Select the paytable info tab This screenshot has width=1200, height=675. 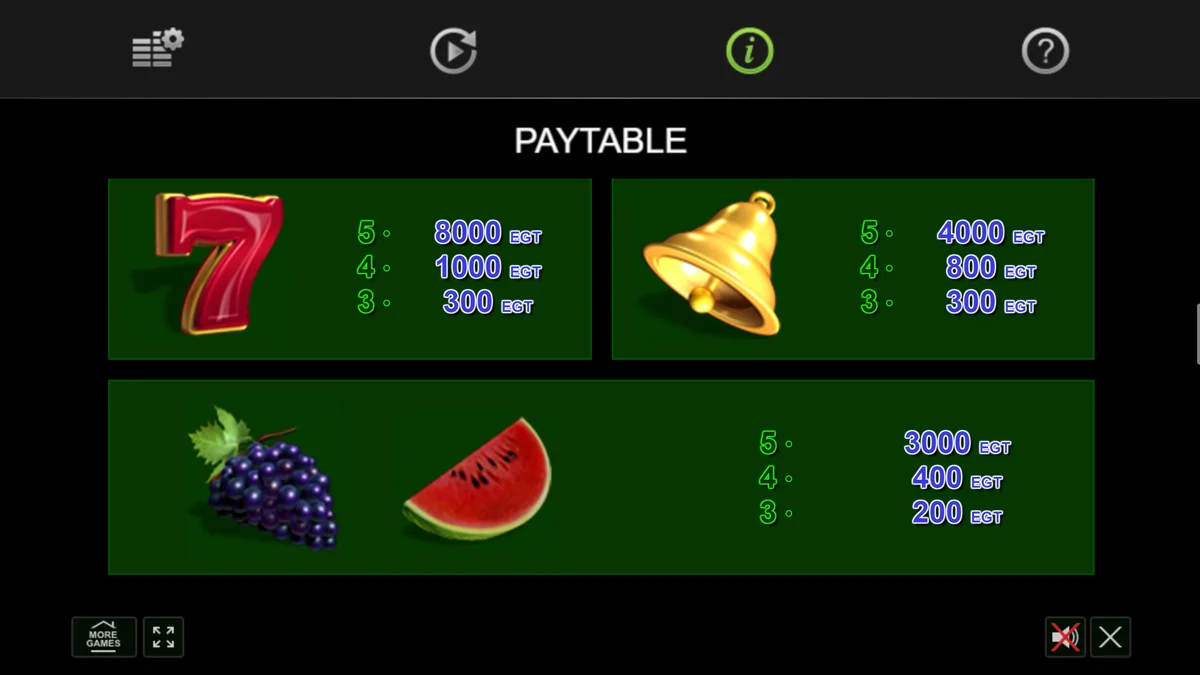[x=750, y=50]
